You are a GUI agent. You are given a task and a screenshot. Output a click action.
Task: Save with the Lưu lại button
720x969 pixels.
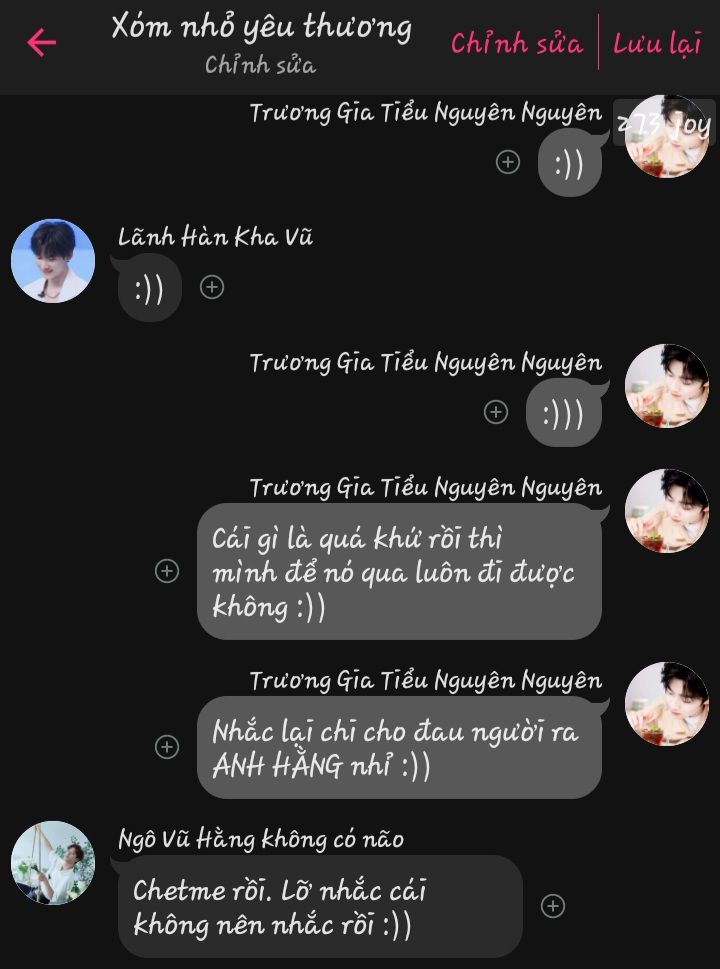click(x=657, y=44)
